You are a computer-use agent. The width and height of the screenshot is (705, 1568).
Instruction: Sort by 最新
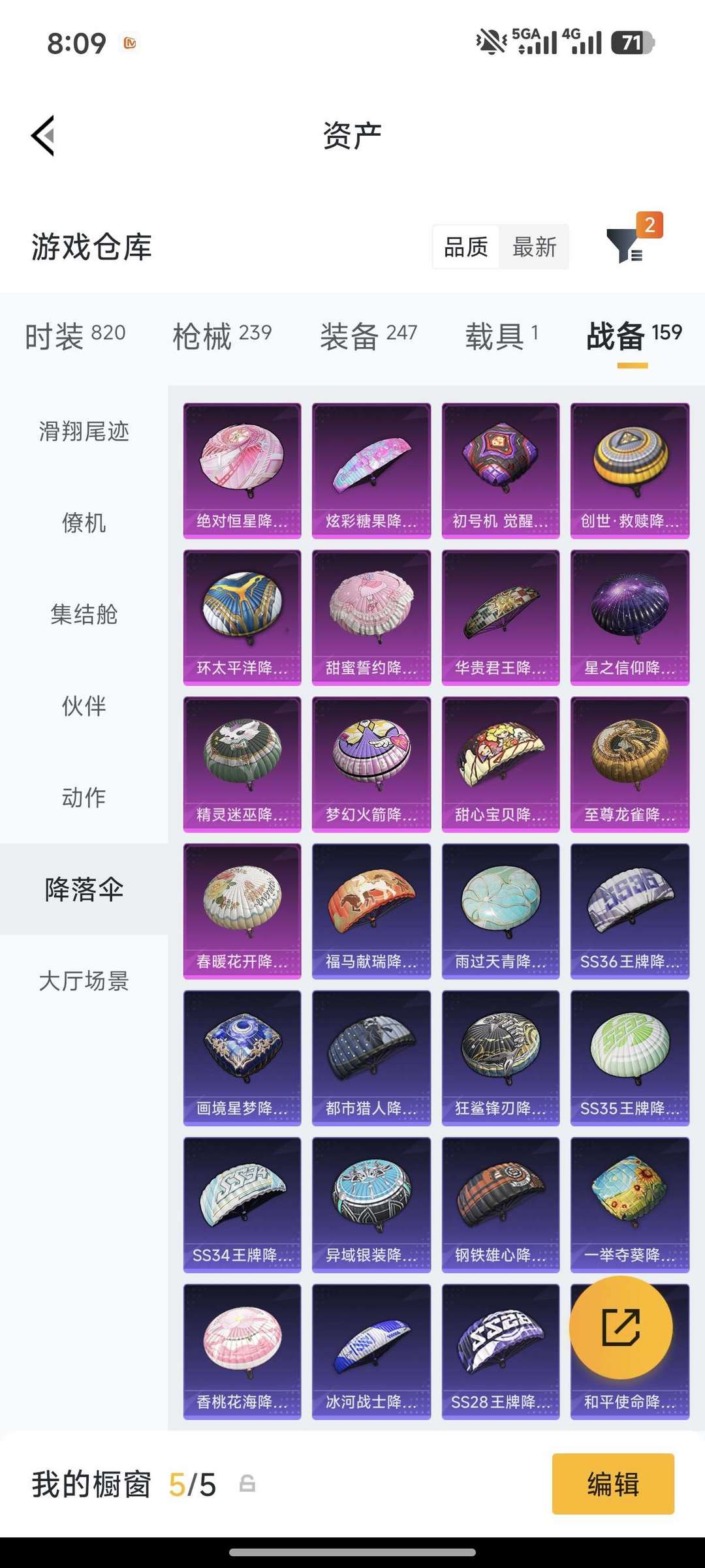tap(535, 247)
